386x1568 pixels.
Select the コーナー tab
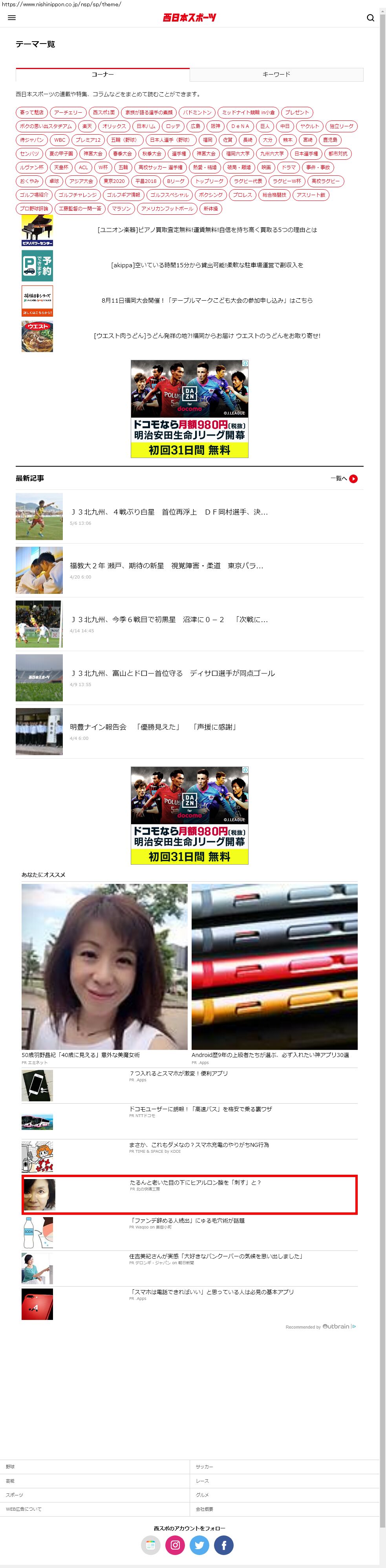102,74
